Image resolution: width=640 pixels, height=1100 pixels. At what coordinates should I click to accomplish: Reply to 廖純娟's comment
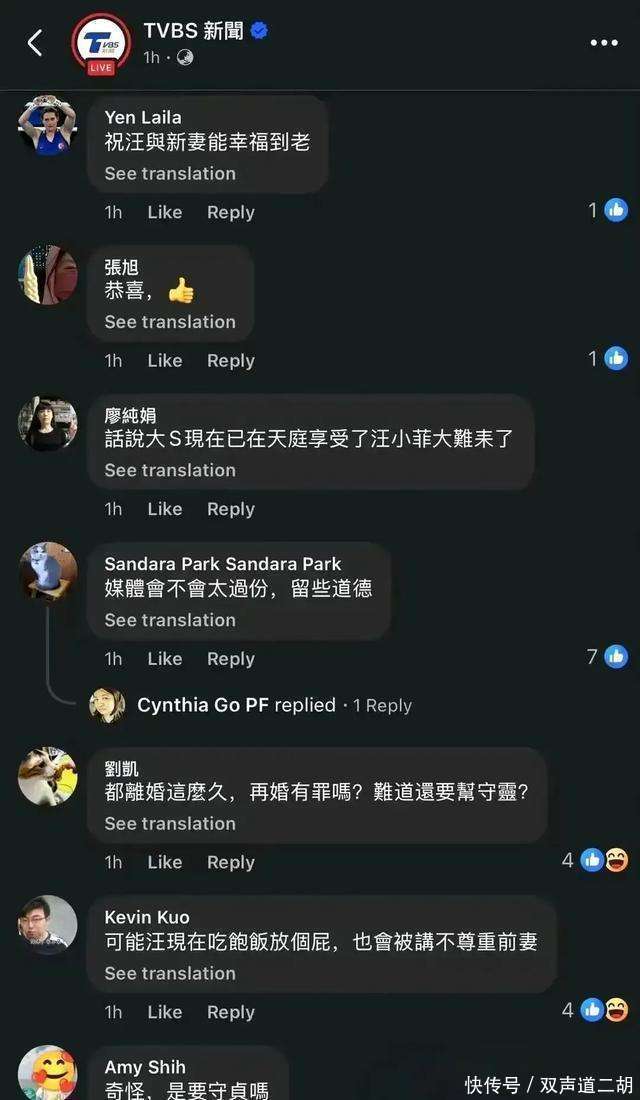click(x=230, y=509)
